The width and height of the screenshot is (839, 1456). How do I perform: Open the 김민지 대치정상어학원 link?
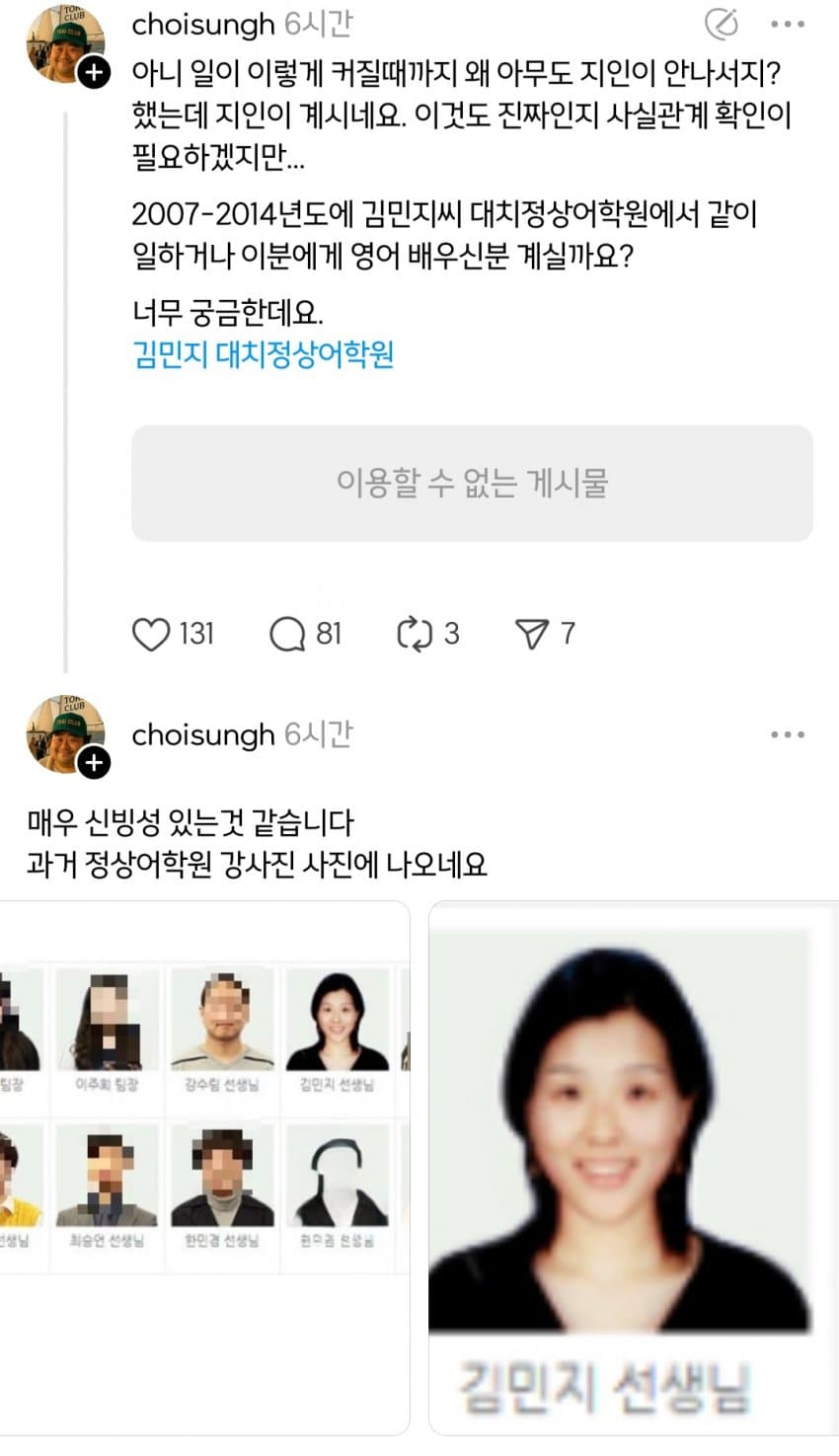pyautogui.click(x=264, y=354)
